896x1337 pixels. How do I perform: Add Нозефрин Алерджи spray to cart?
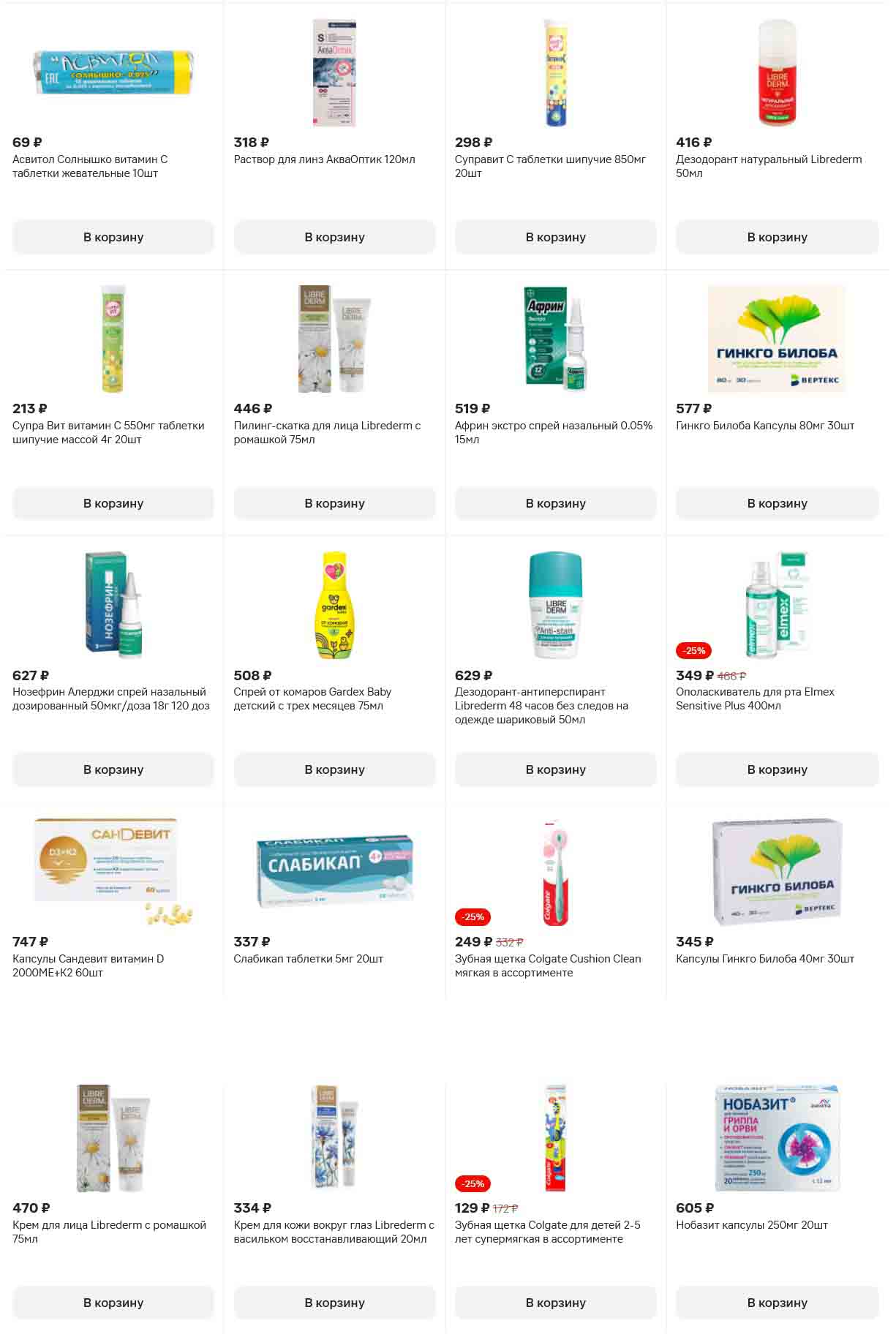tap(113, 769)
